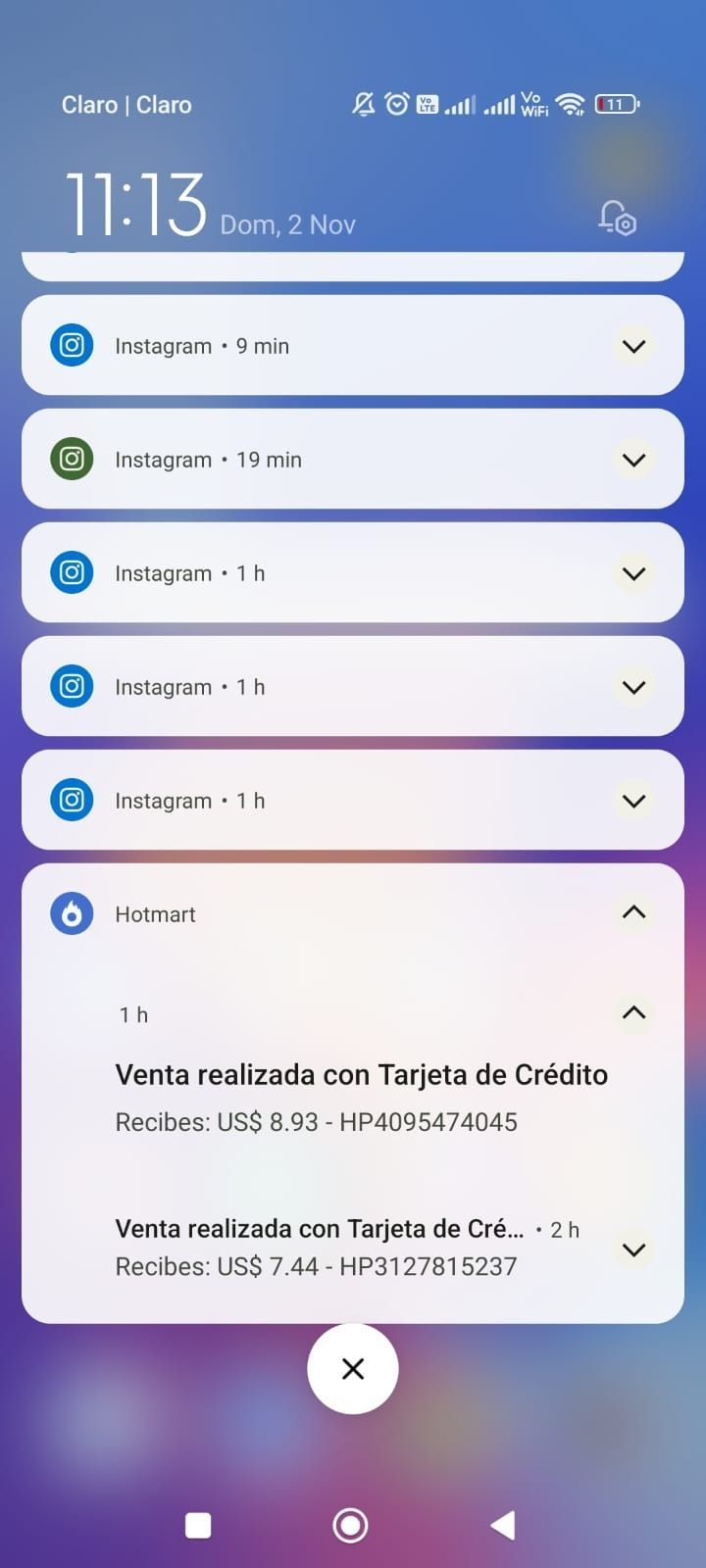Go to the home screen
This screenshot has height=1568, width=706.
[351, 1525]
